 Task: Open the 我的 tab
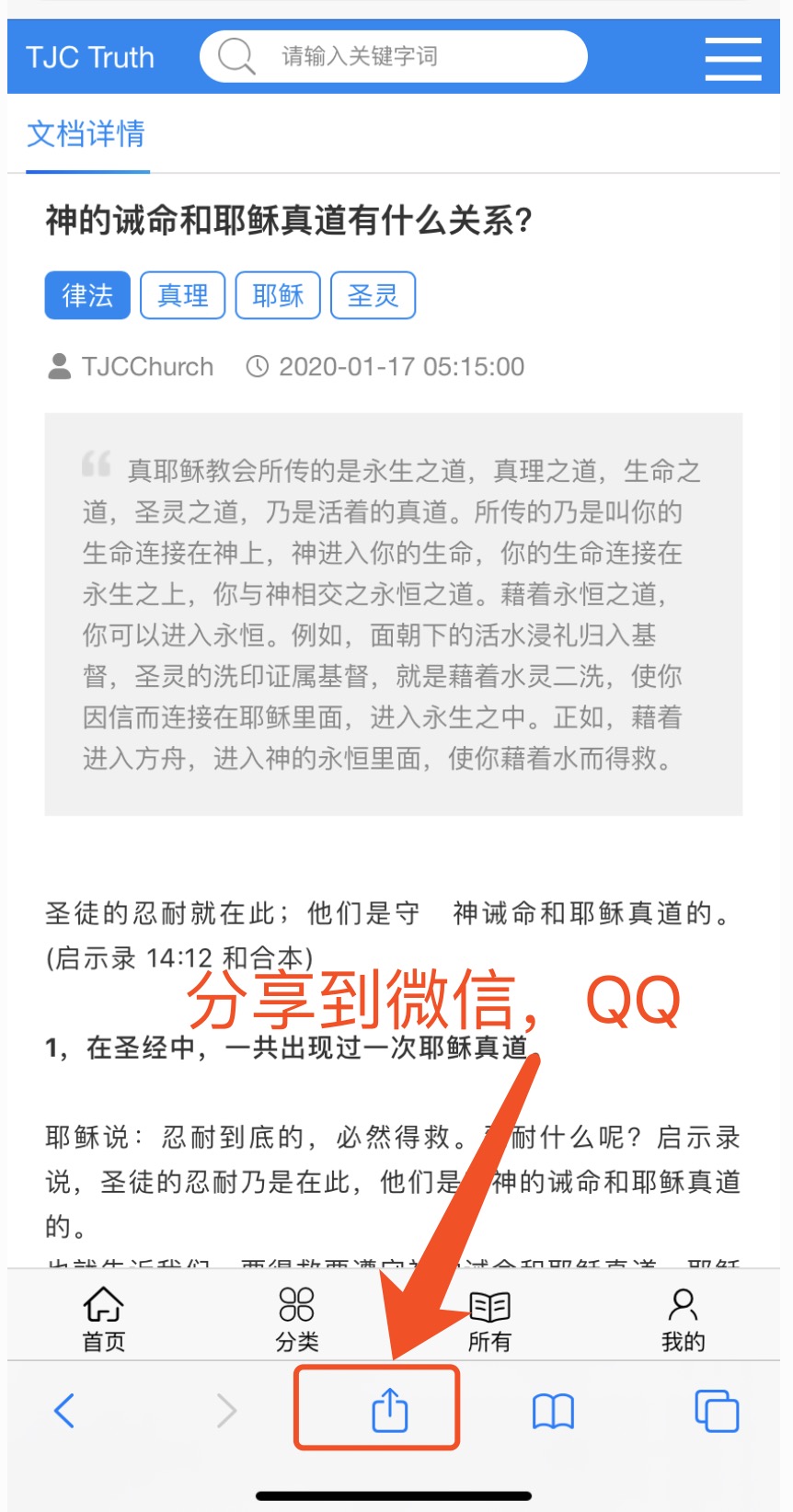tap(683, 1319)
